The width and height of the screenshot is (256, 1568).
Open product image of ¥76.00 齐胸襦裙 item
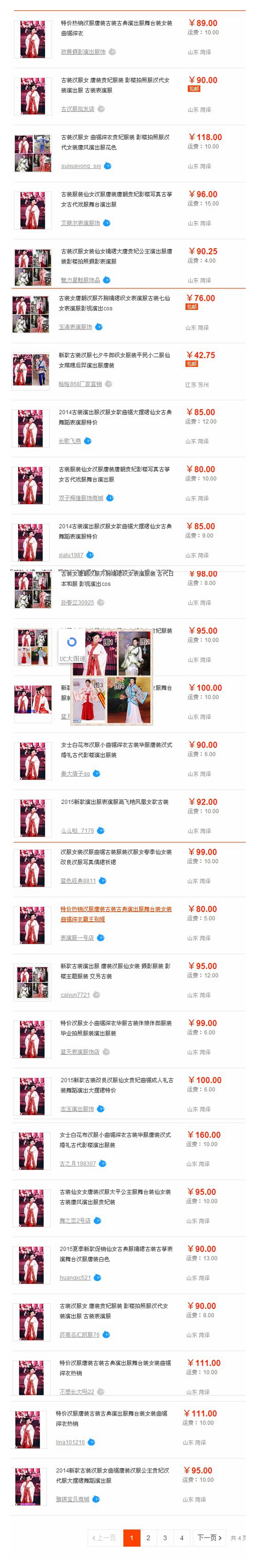(30, 314)
